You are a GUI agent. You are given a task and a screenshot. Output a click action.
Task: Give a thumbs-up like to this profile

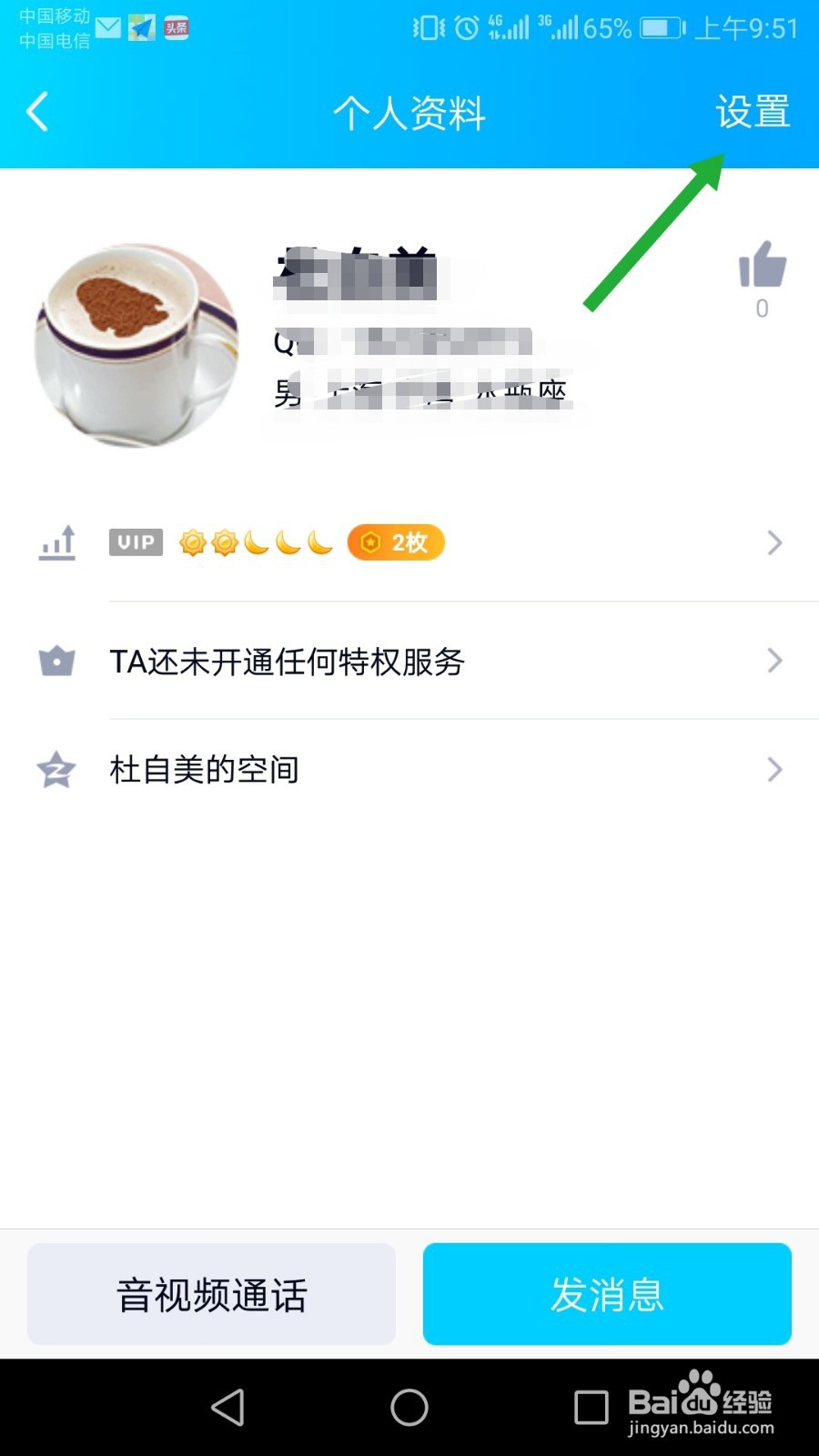point(762,267)
